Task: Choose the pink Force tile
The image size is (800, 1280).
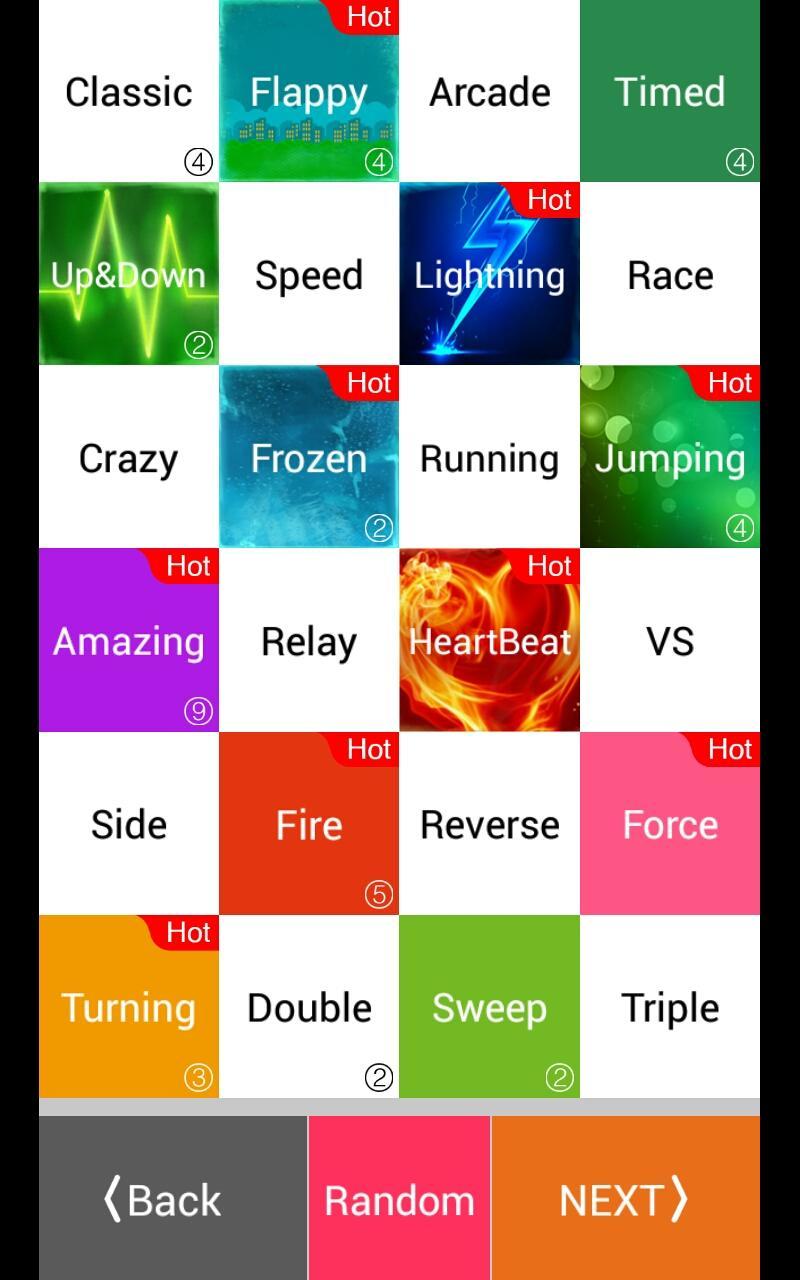Action: point(669,824)
